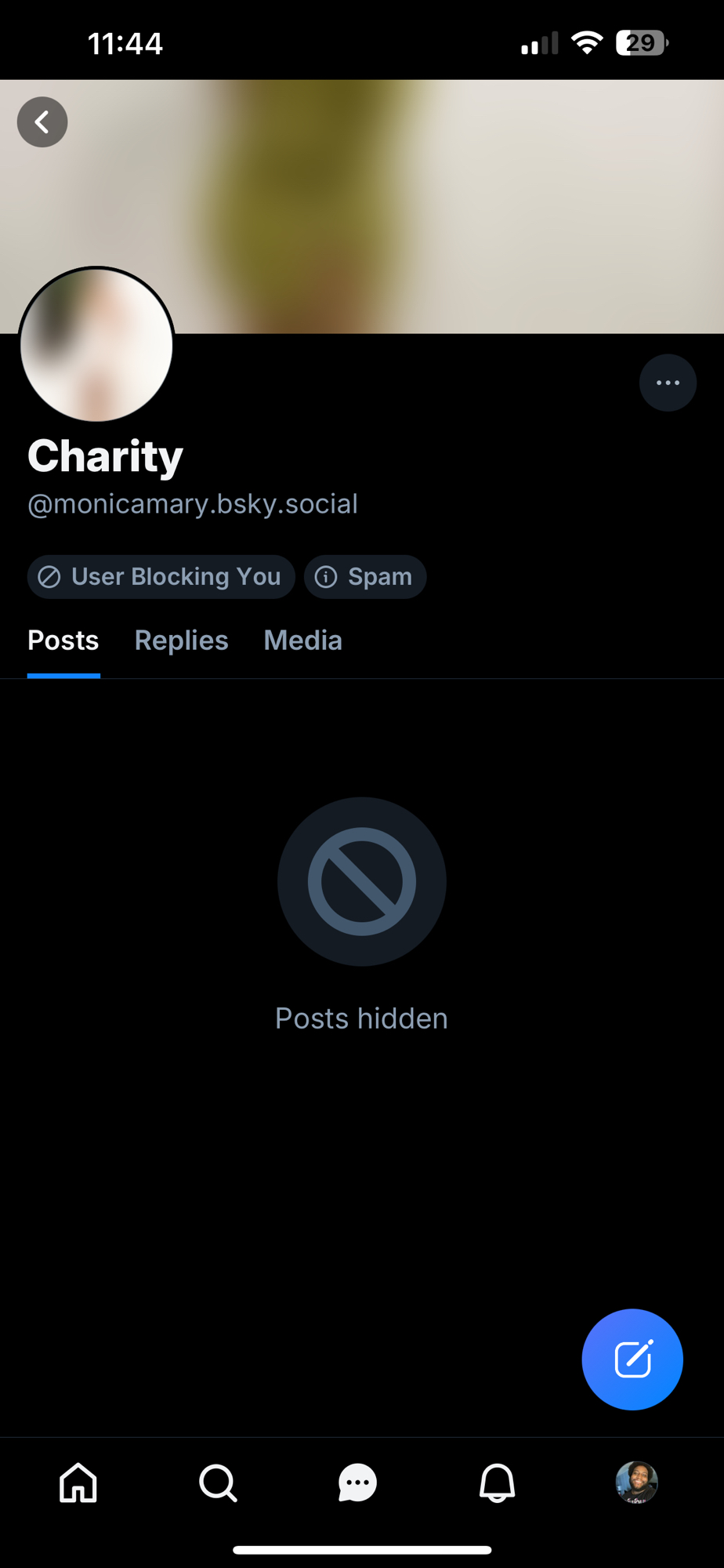Open my profile from bottom bar

tap(636, 1483)
